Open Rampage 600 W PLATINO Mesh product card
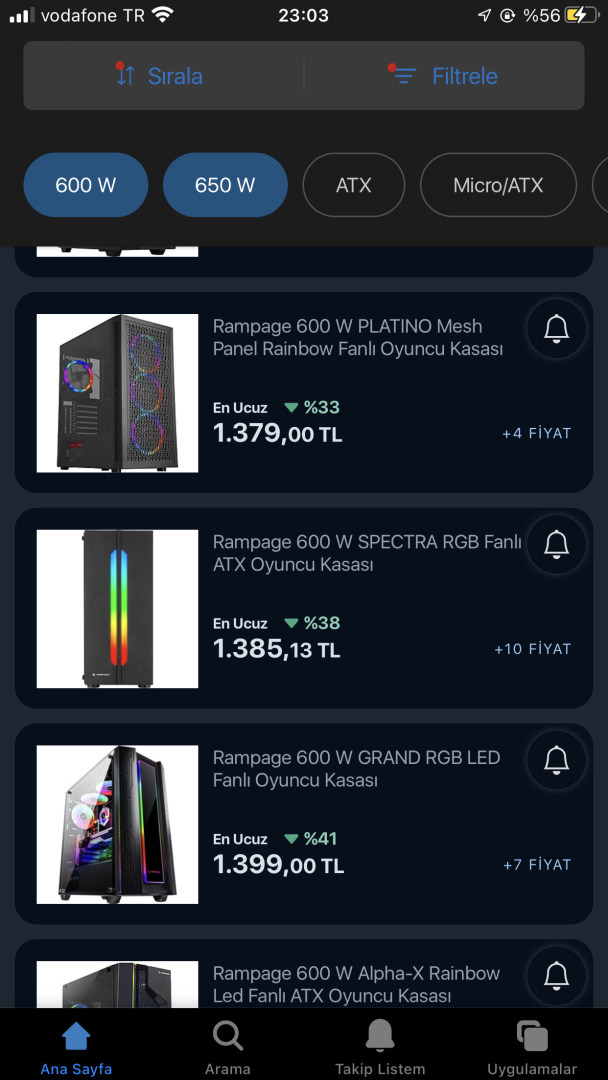This screenshot has height=1080, width=608. point(358,338)
